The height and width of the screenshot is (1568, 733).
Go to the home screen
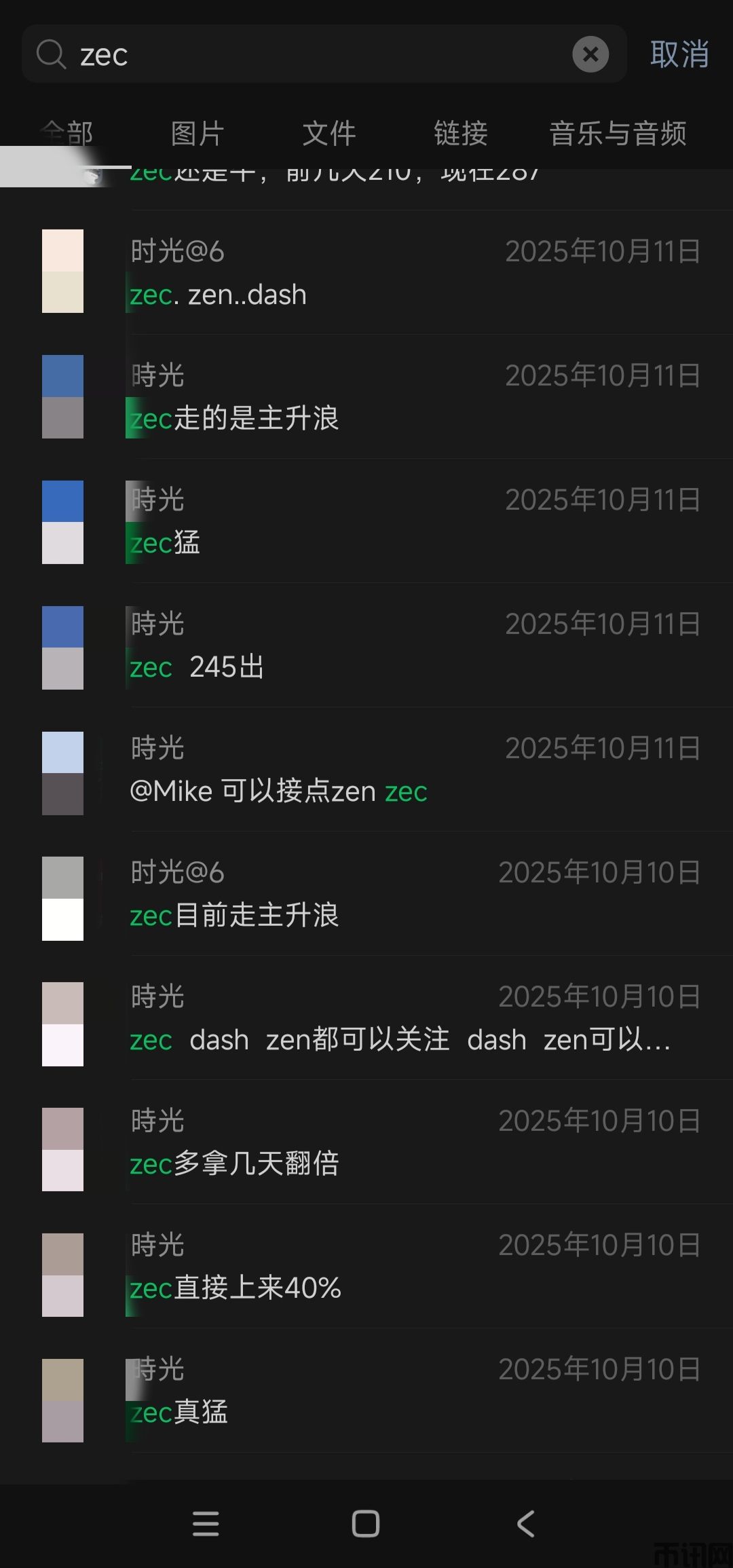coord(366,1523)
